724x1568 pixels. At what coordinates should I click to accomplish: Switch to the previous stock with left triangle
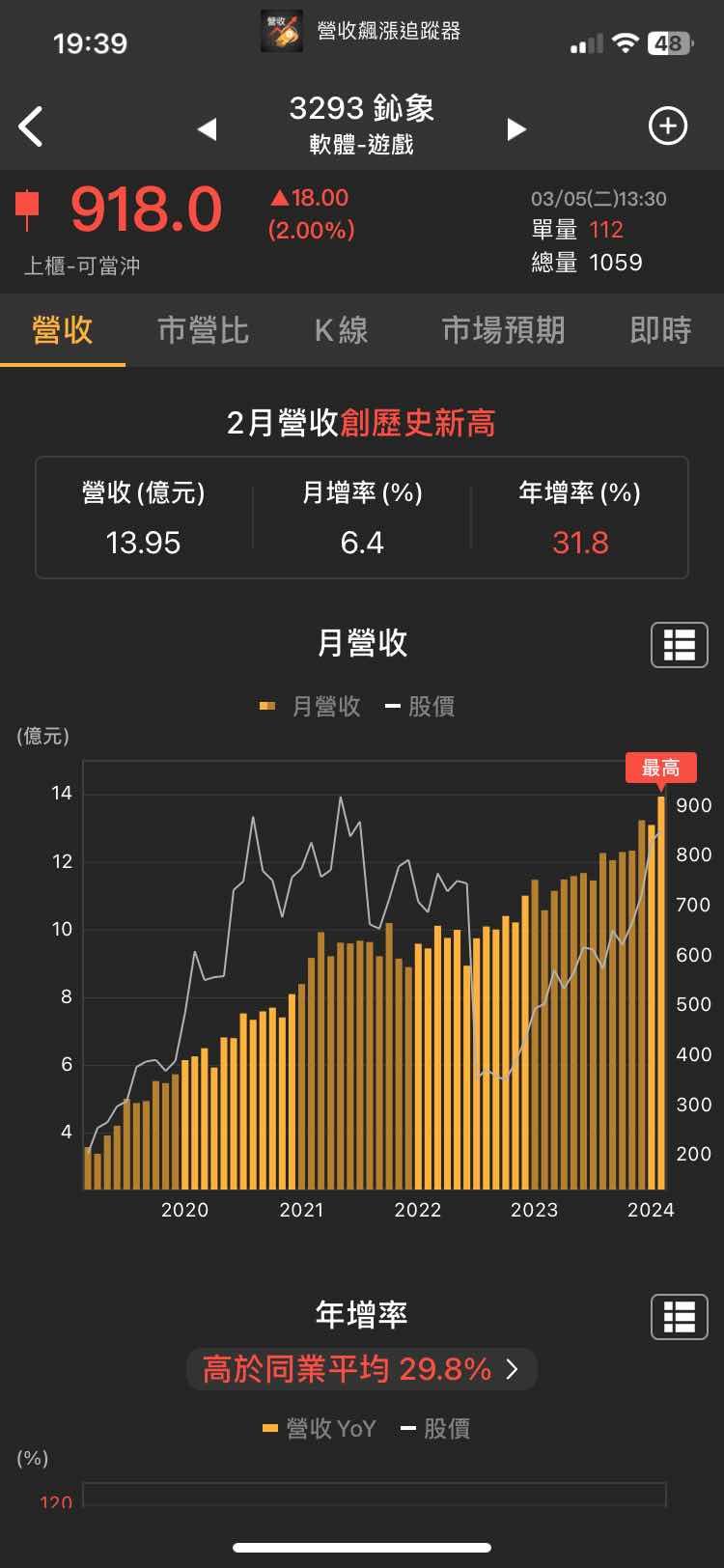point(207,129)
